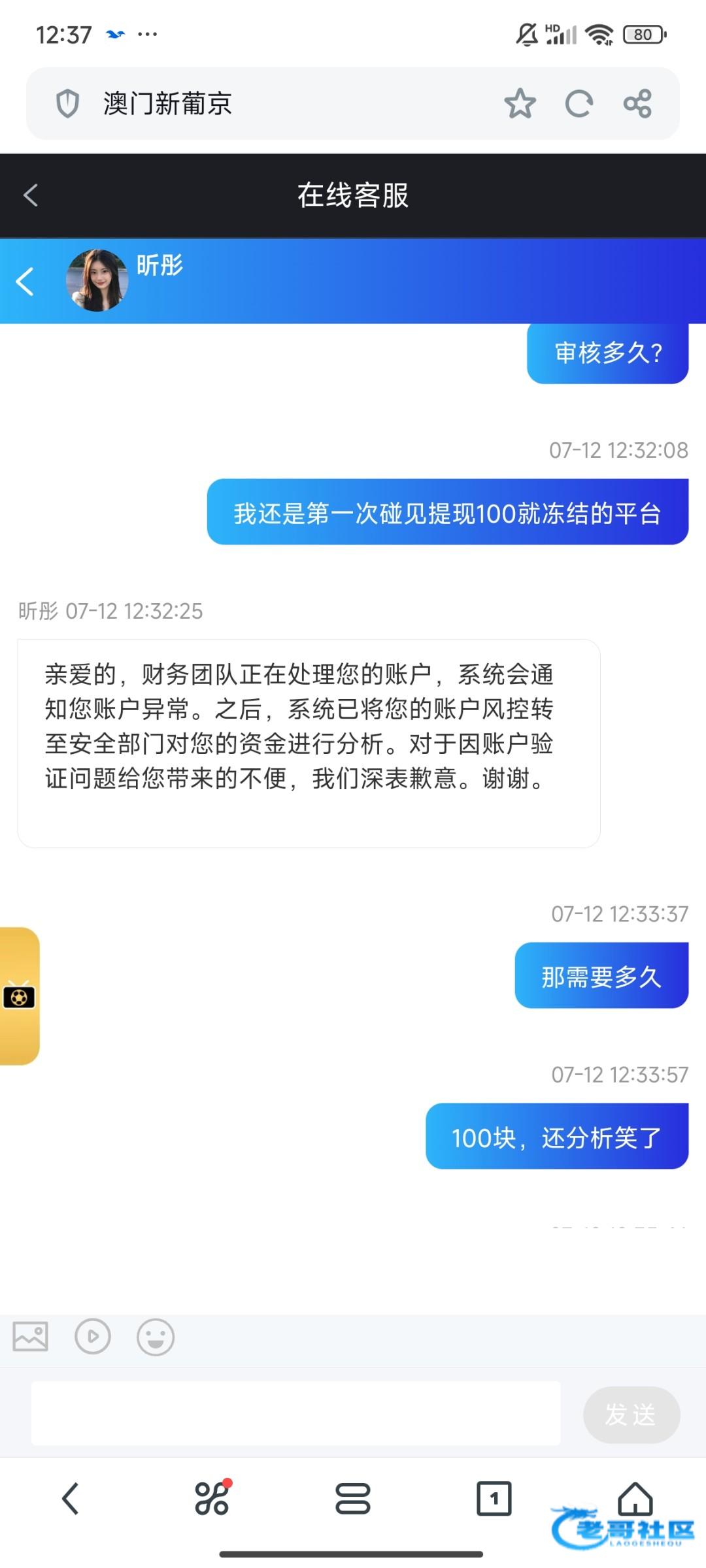This screenshot has height=1568, width=706.
Task: Go back from the 在线客服 header
Action: pos(31,195)
